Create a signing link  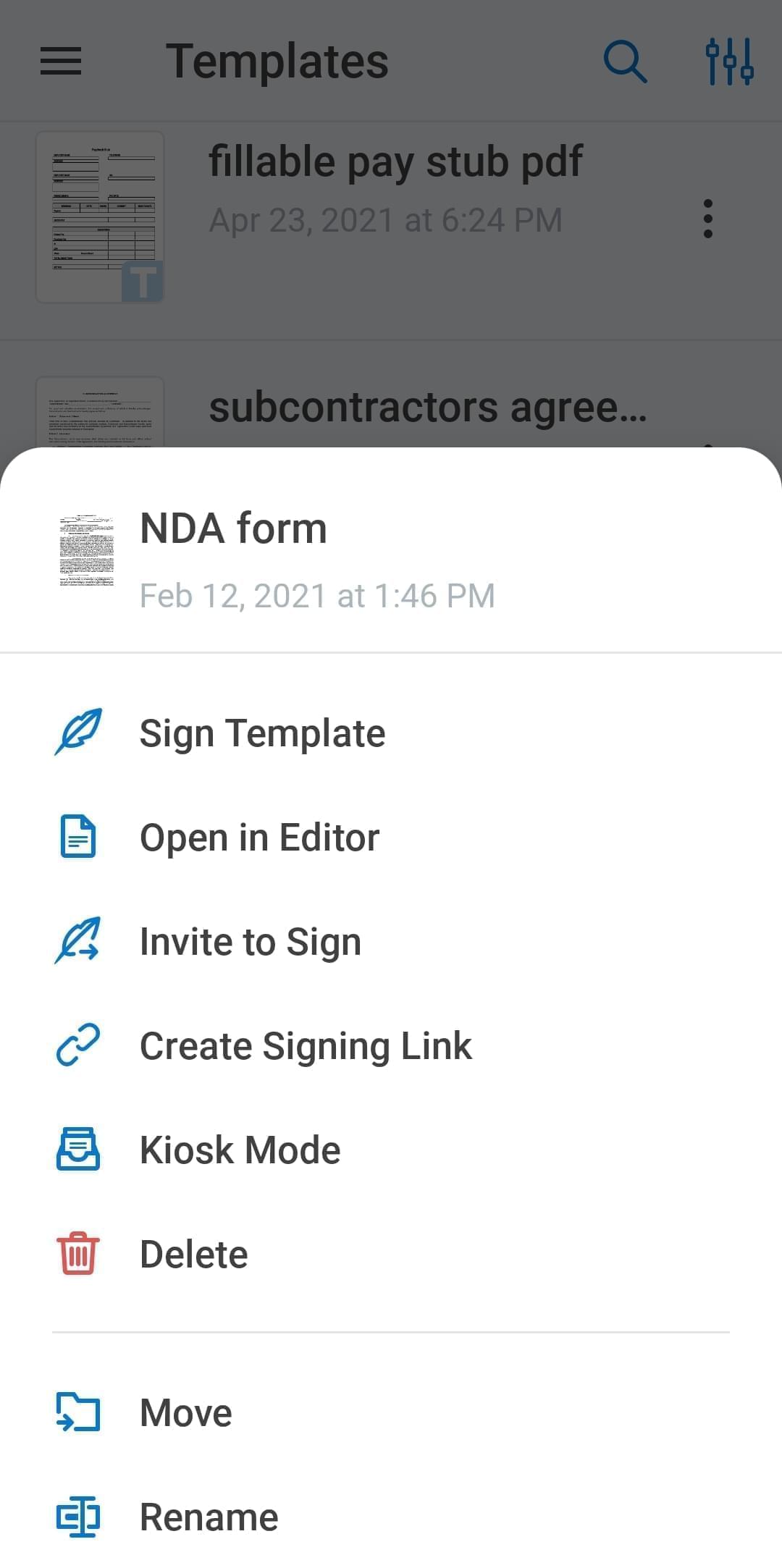tap(305, 1045)
